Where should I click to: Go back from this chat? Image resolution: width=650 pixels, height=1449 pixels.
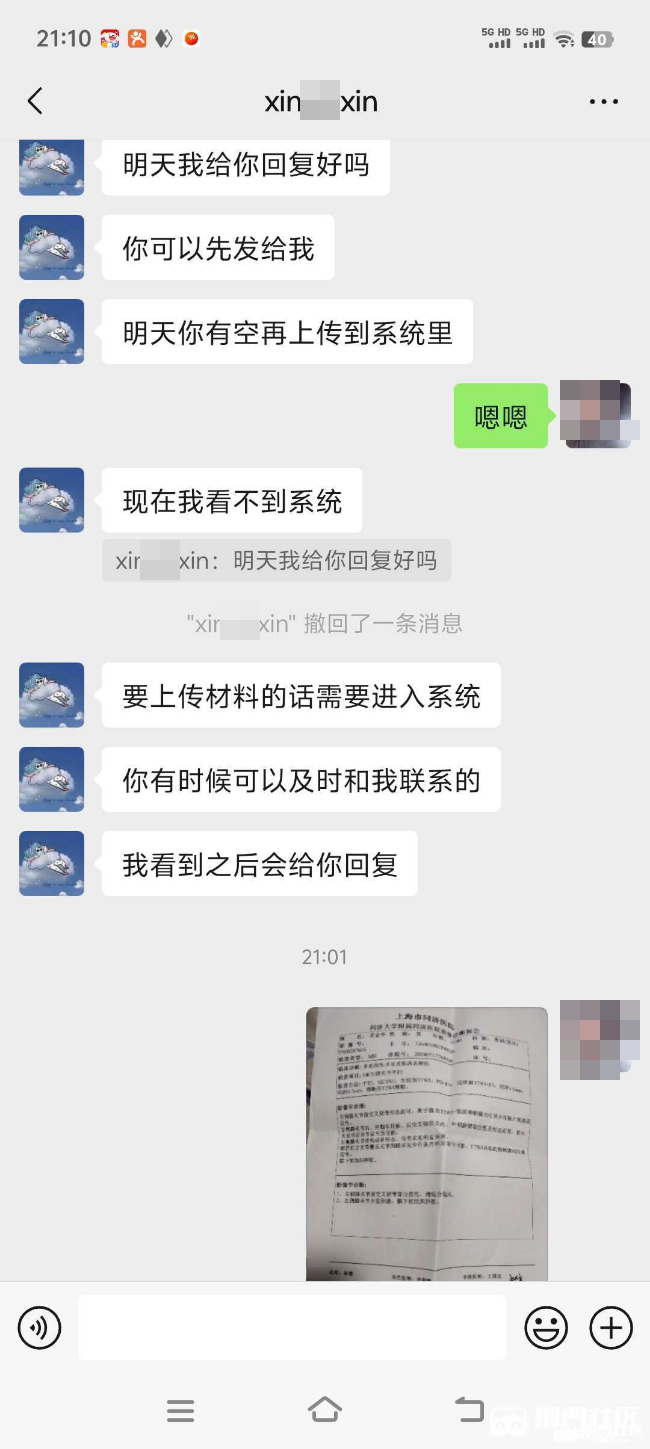35,101
